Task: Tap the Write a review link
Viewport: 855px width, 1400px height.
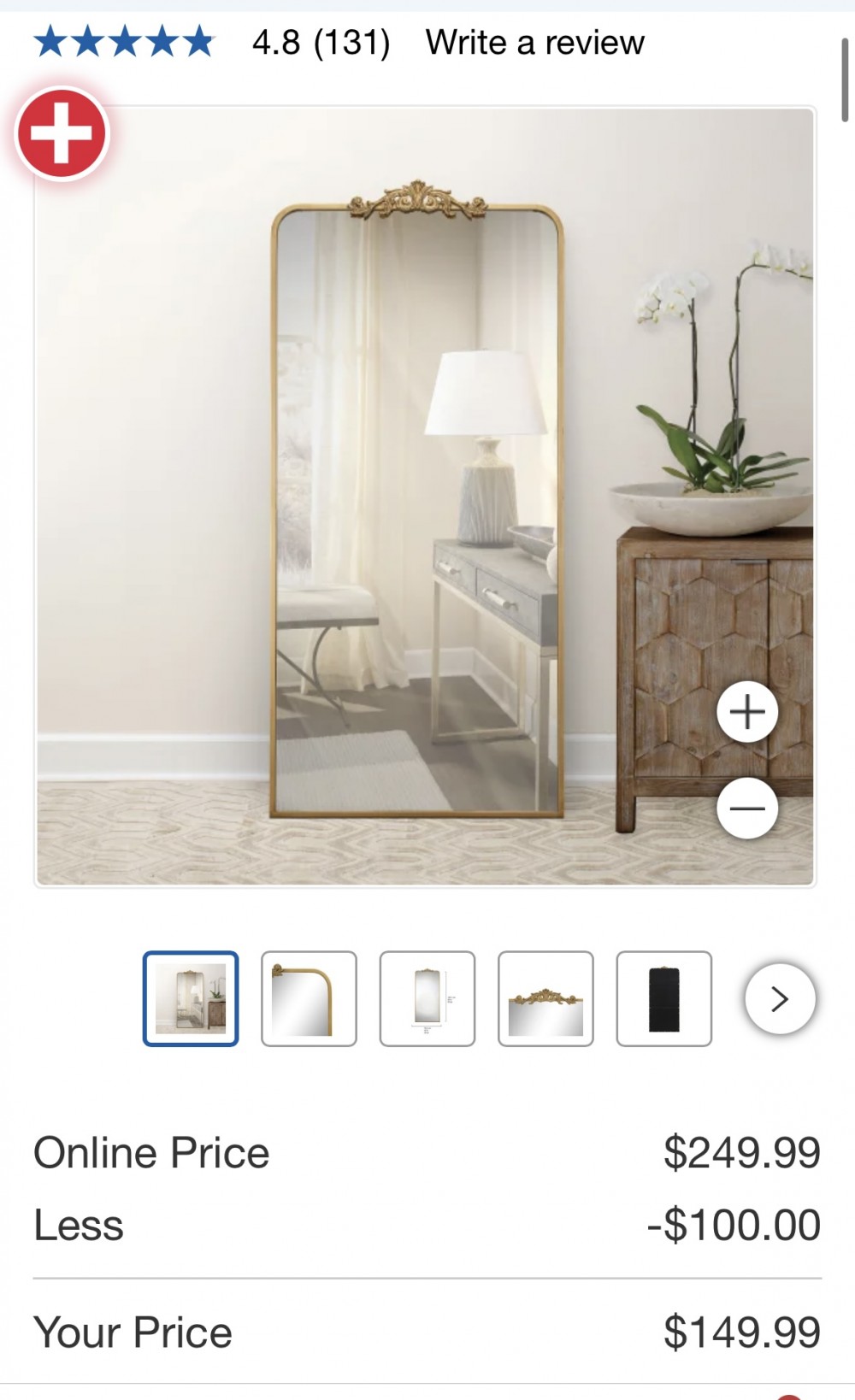Action: 534,42
